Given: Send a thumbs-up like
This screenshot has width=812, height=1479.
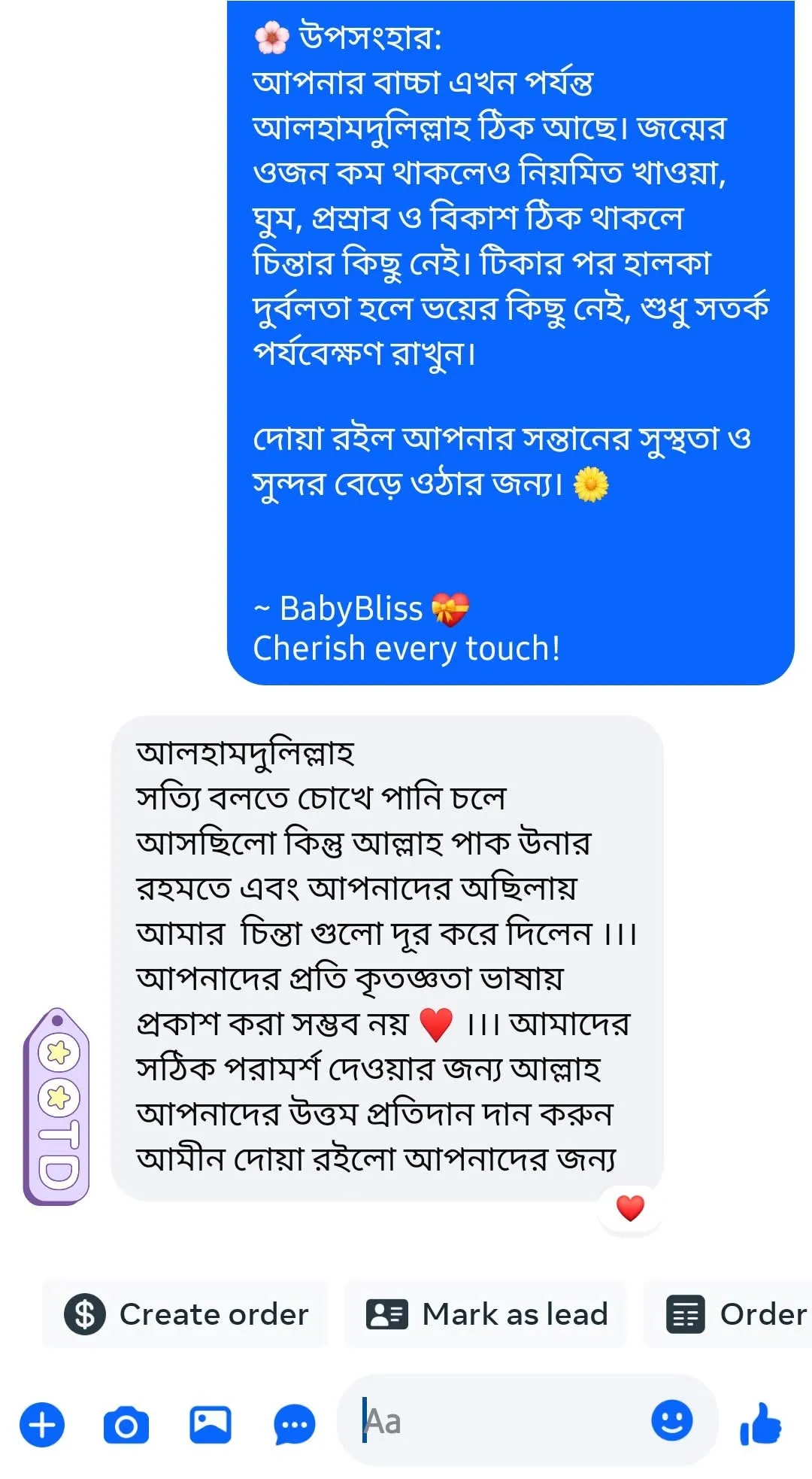Looking at the screenshot, I should (761, 1423).
